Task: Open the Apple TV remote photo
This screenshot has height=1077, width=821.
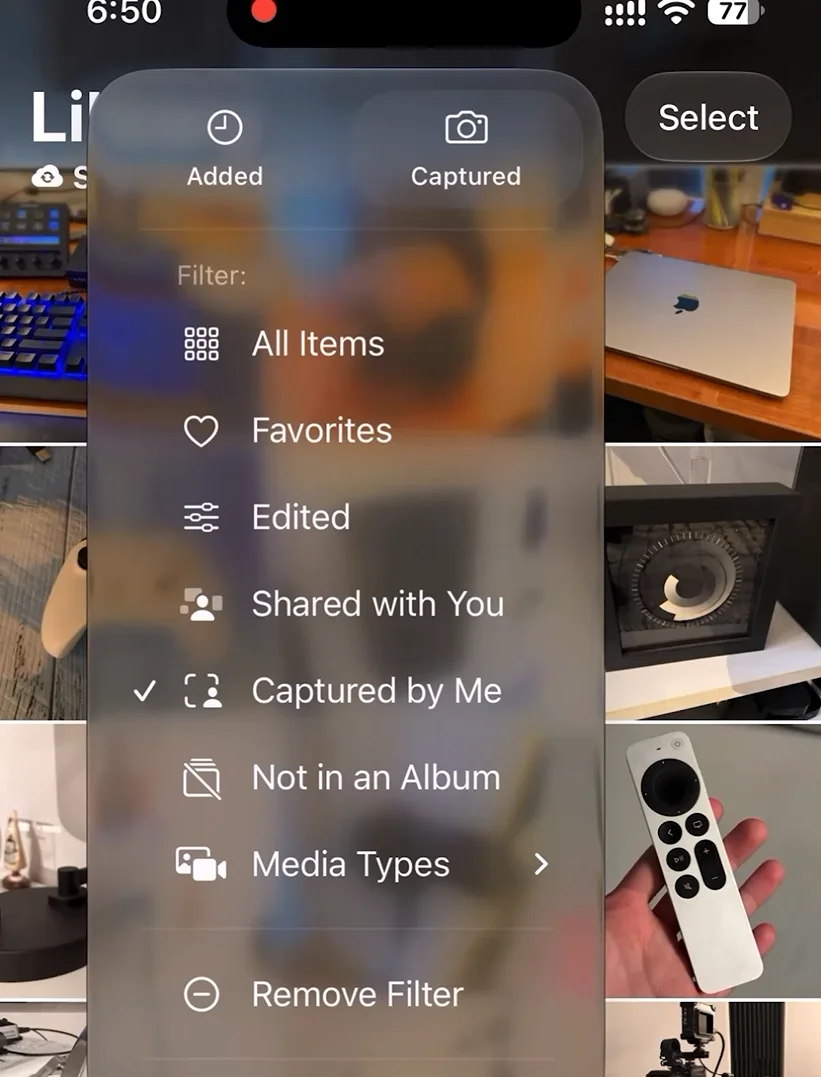Action: (x=713, y=860)
